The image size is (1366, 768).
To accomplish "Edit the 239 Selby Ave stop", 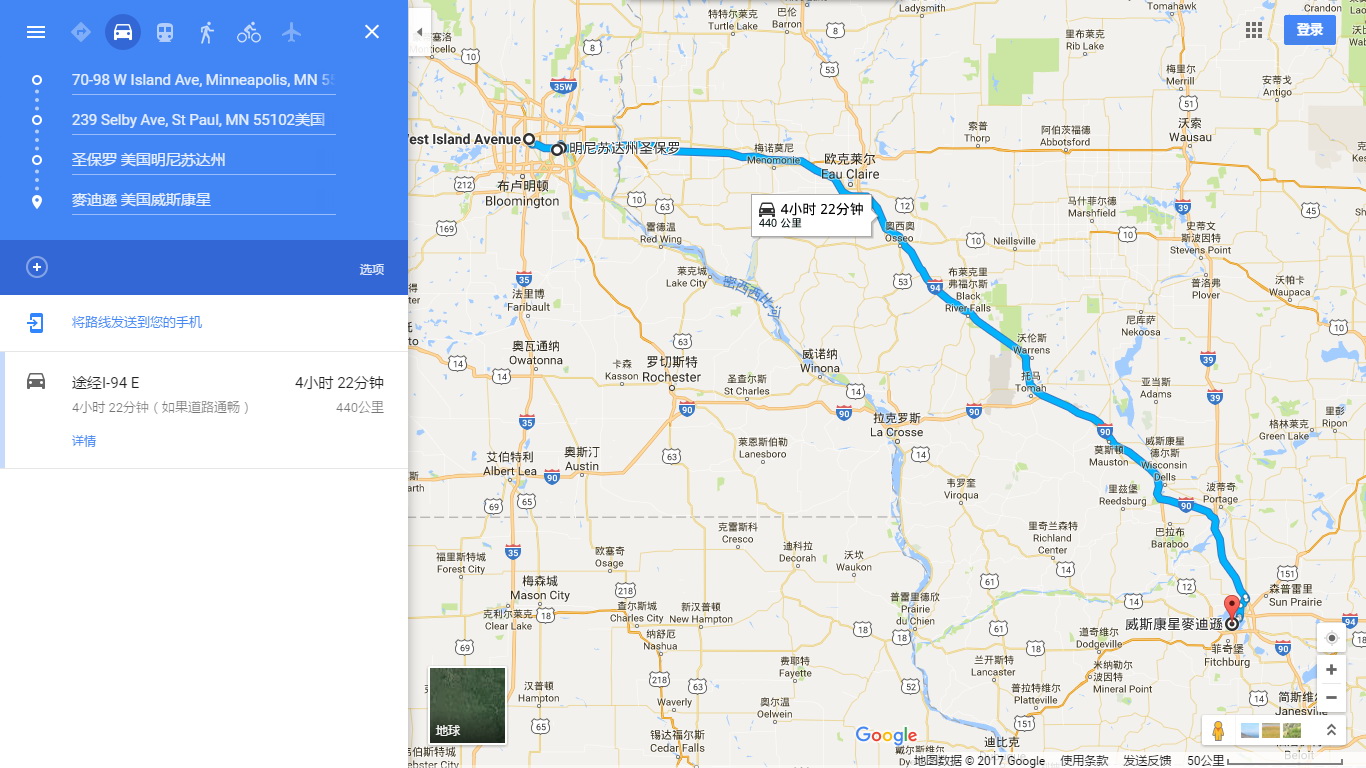I will click(198, 120).
